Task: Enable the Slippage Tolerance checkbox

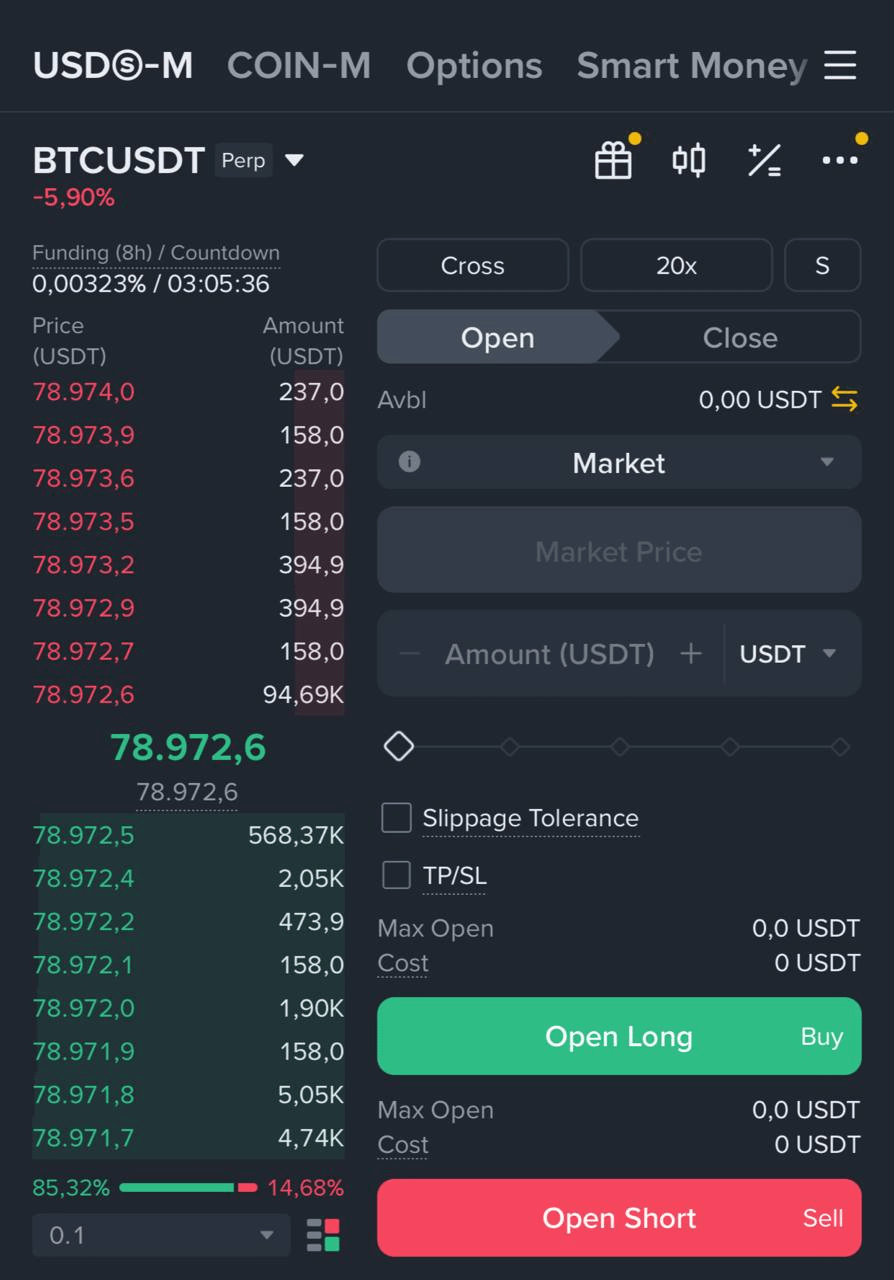Action: click(x=397, y=818)
